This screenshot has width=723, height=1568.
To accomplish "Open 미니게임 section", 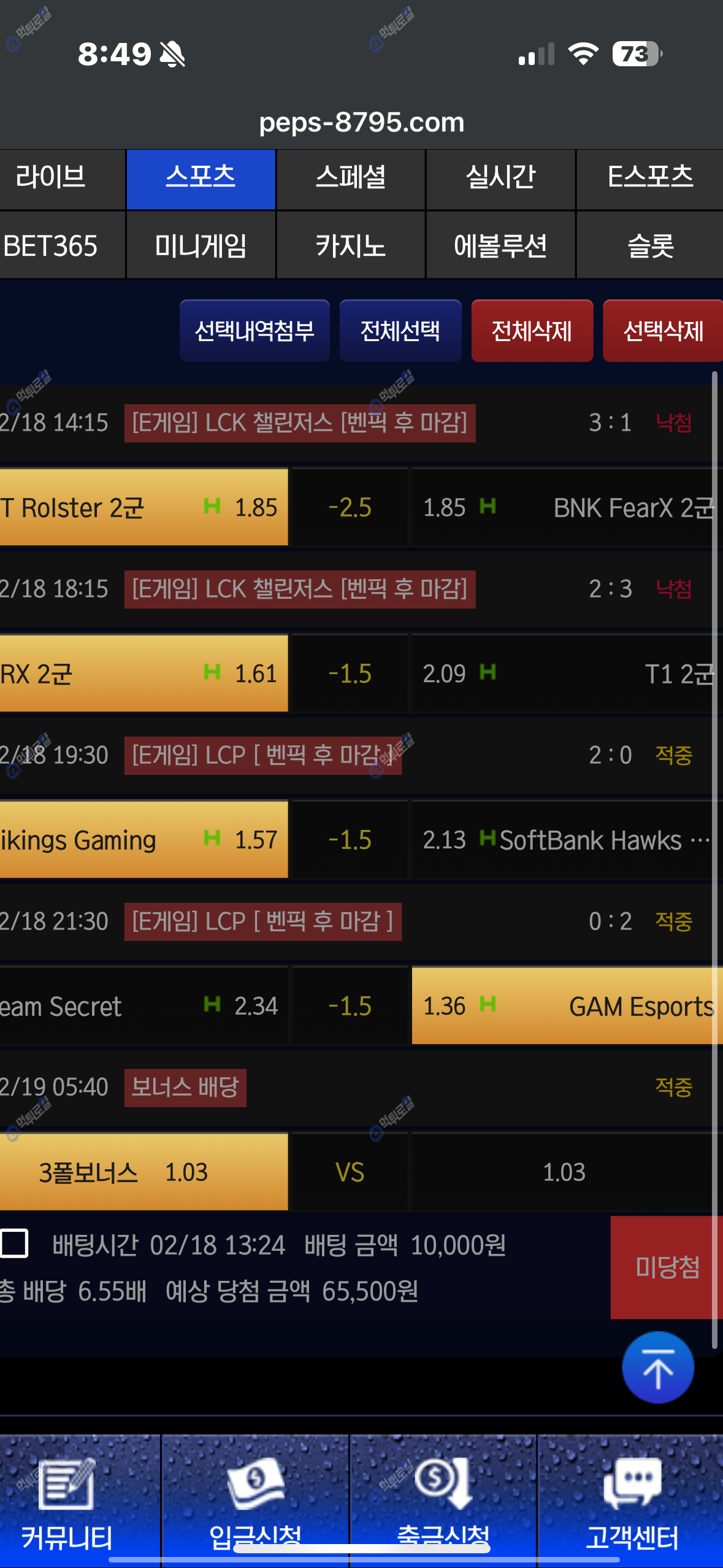I will [201, 246].
